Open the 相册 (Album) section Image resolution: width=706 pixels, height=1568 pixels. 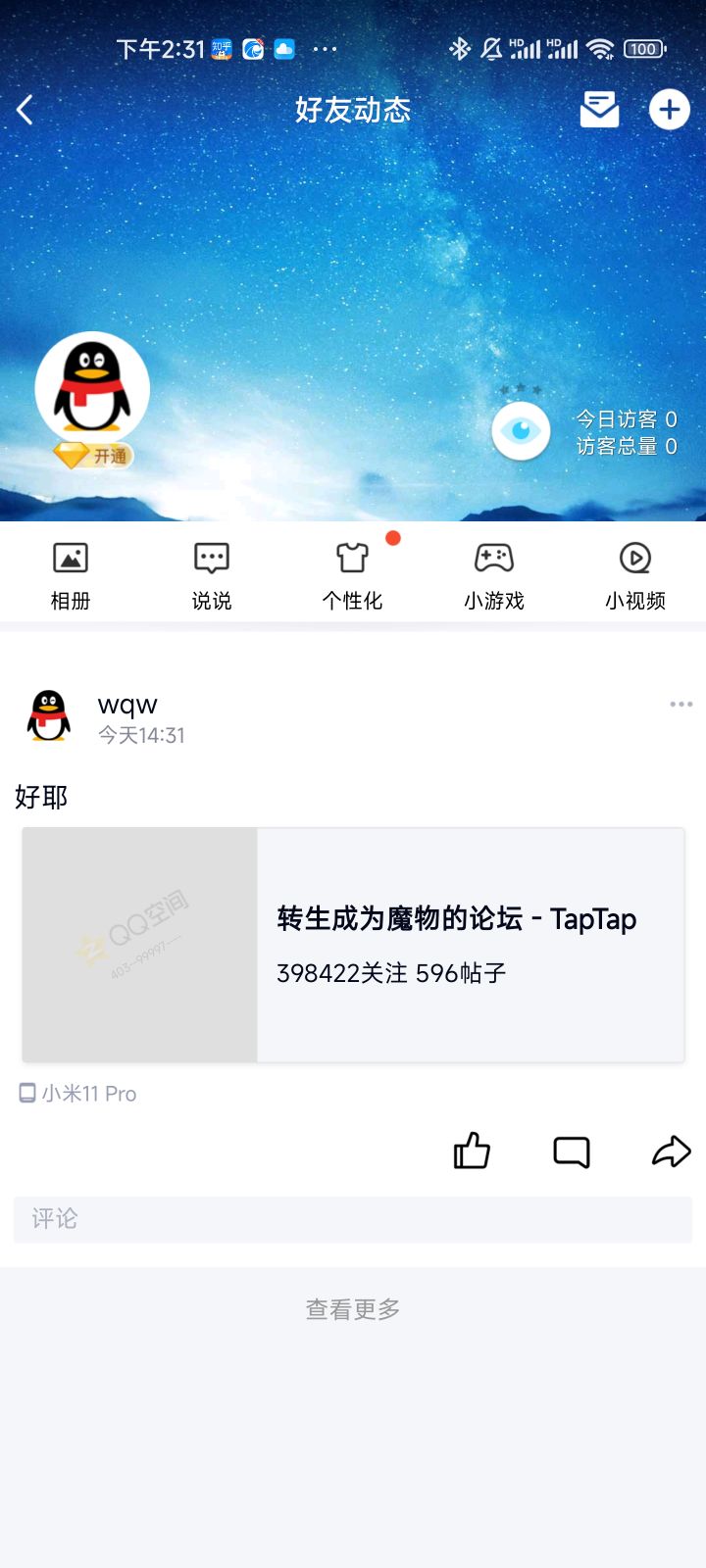[x=70, y=573]
